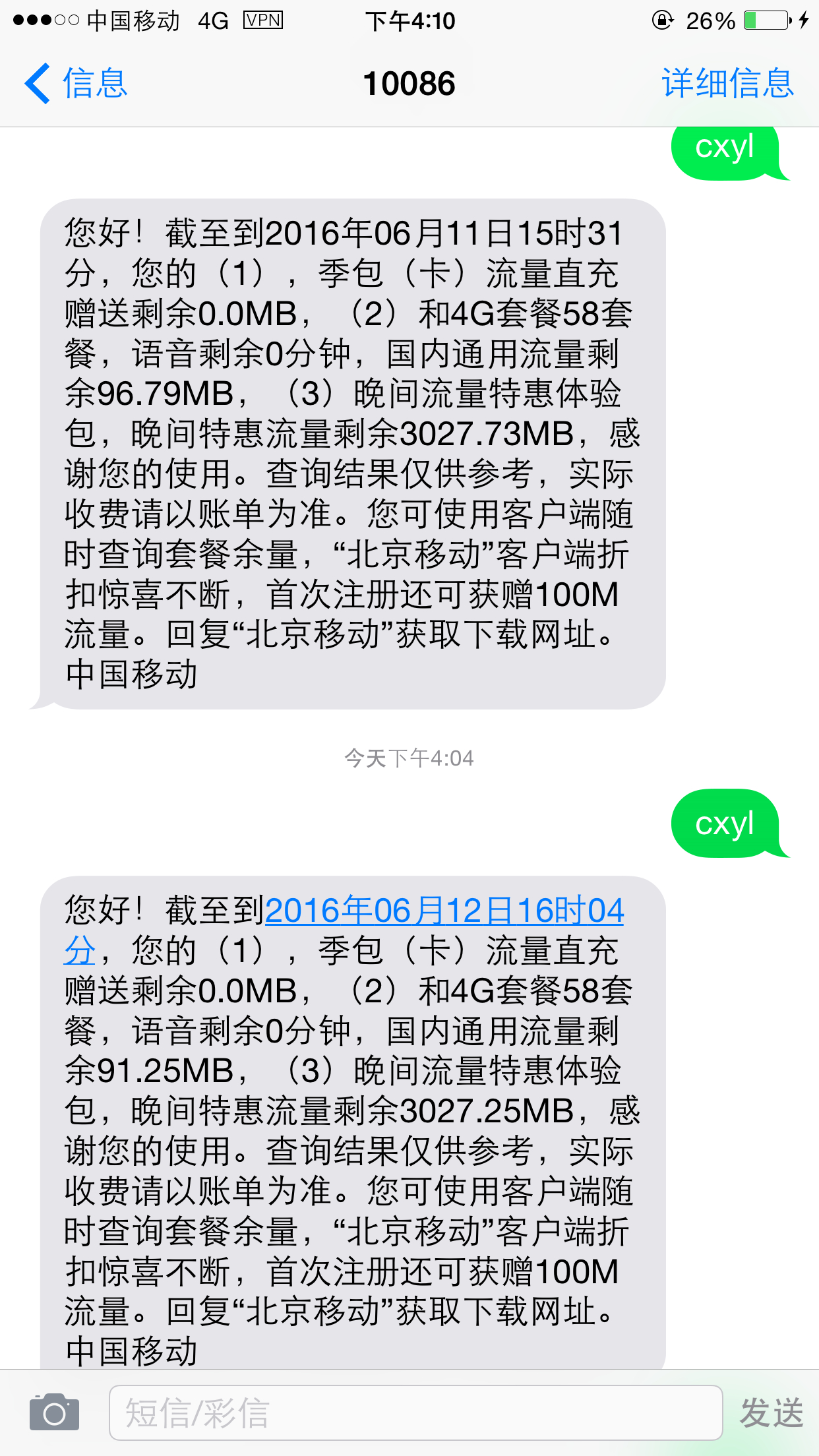819x1456 pixels.
Task: Tap the 2016年06月12日16时04分 date link
Action: tap(443, 911)
